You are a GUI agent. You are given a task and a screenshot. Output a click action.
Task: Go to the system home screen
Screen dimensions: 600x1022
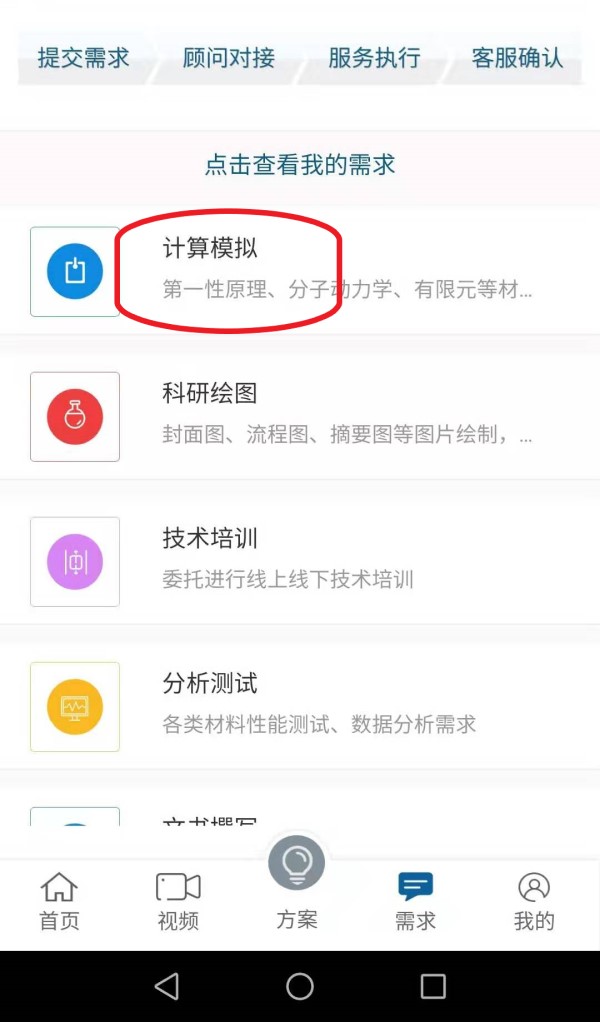point(300,987)
